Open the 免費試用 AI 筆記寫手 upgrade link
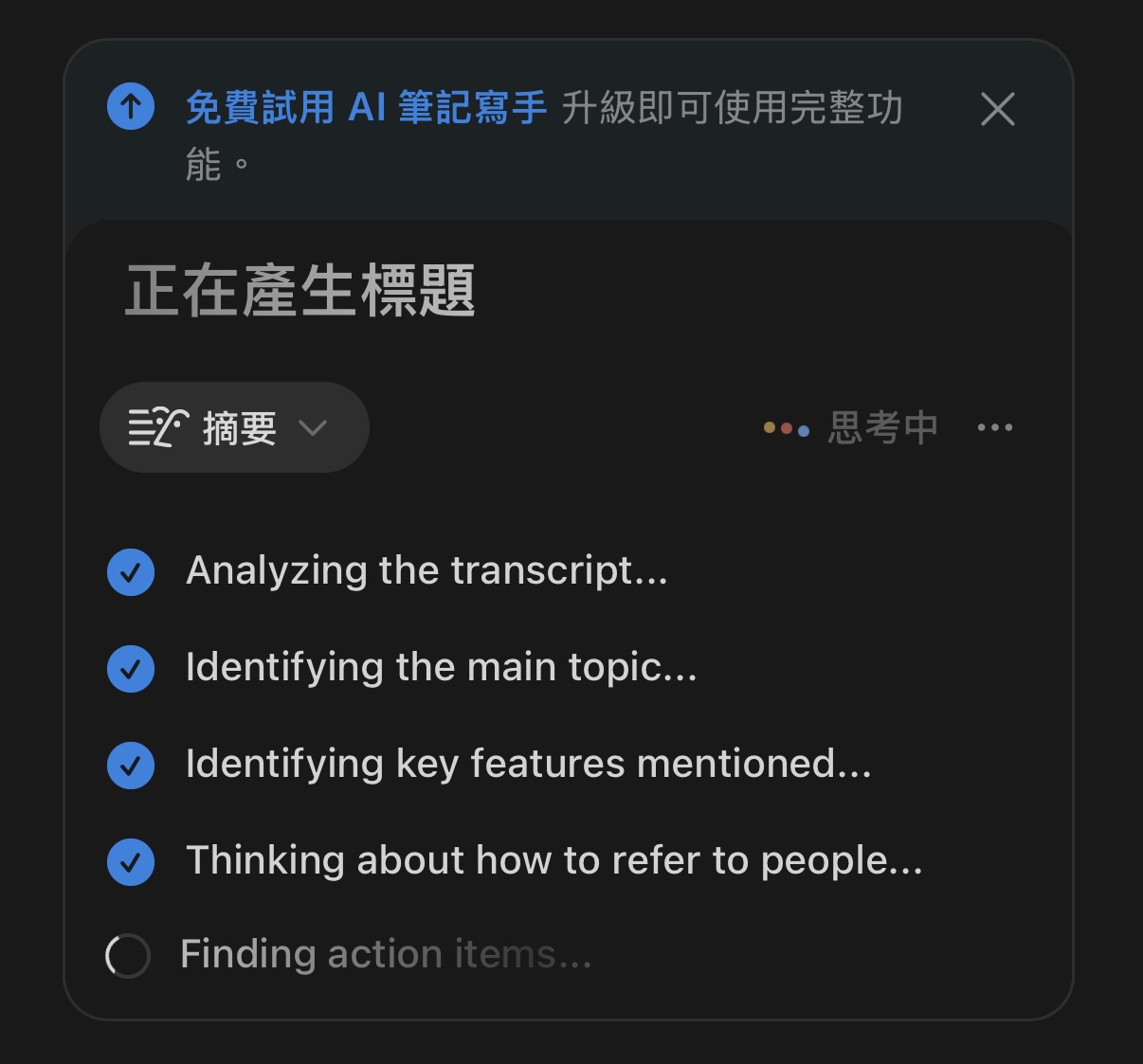The image size is (1143, 1064). pos(366,108)
